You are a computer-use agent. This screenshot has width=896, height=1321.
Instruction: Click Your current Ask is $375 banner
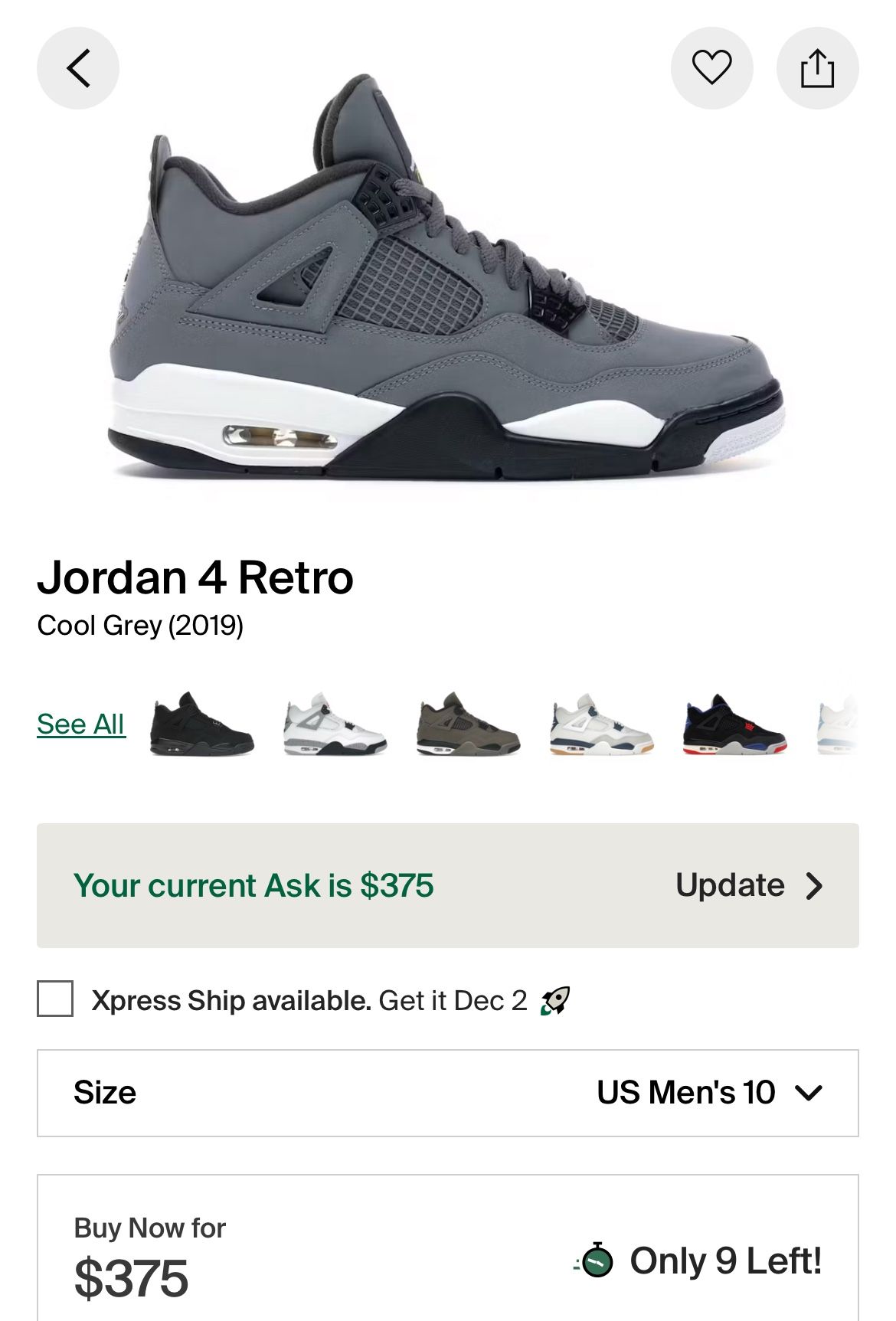(x=253, y=886)
